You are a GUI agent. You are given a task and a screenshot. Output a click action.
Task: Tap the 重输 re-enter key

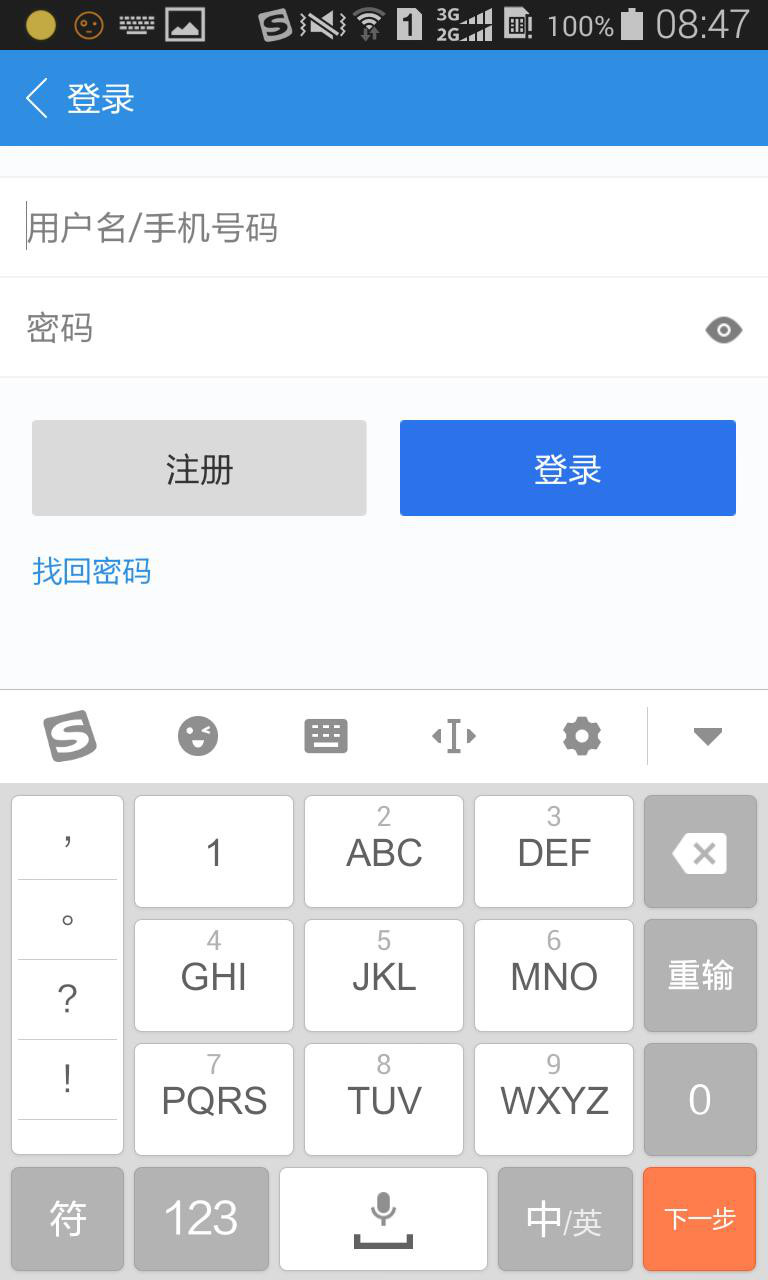[x=700, y=976]
